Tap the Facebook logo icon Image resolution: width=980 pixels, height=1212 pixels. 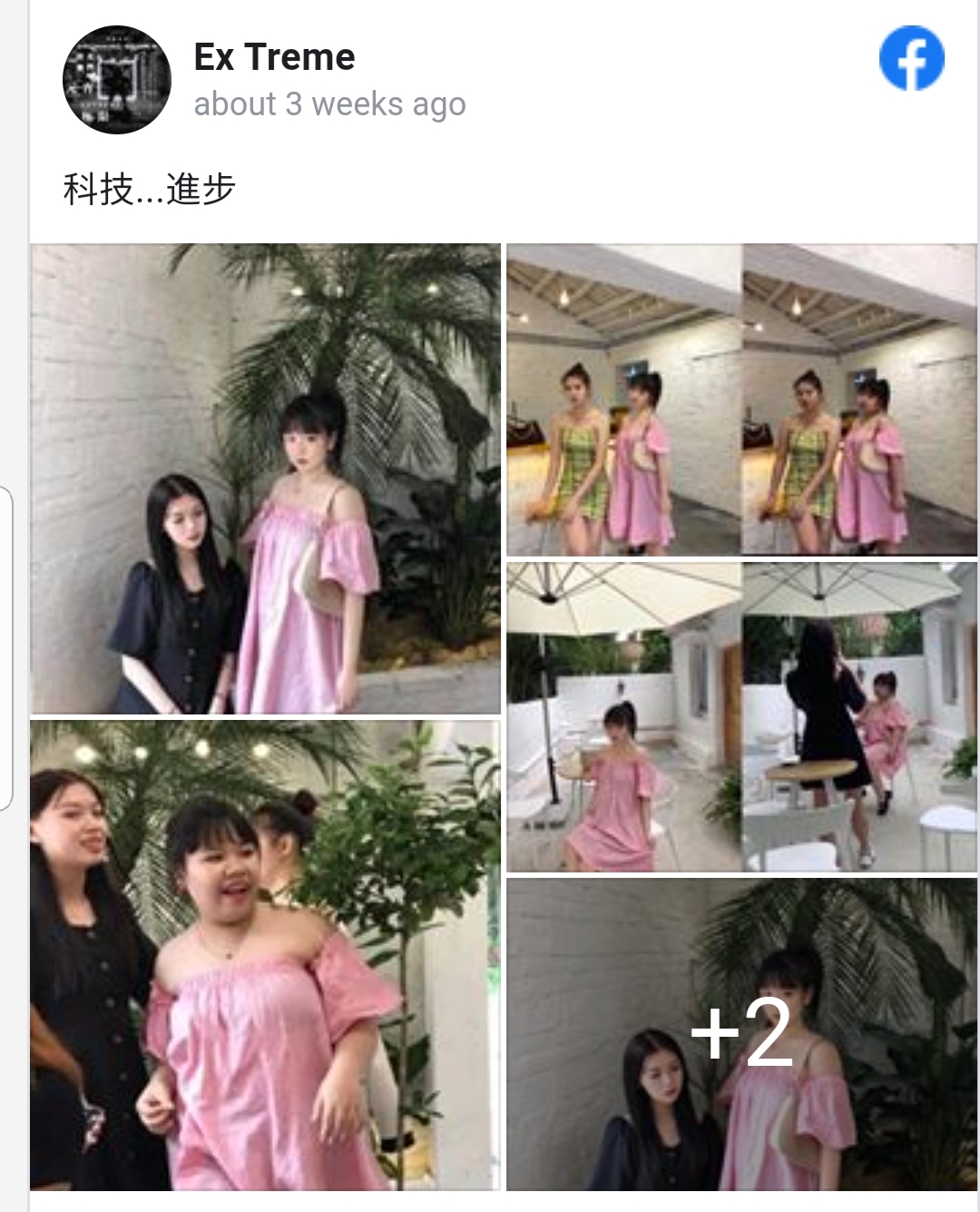[x=911, y=59]
